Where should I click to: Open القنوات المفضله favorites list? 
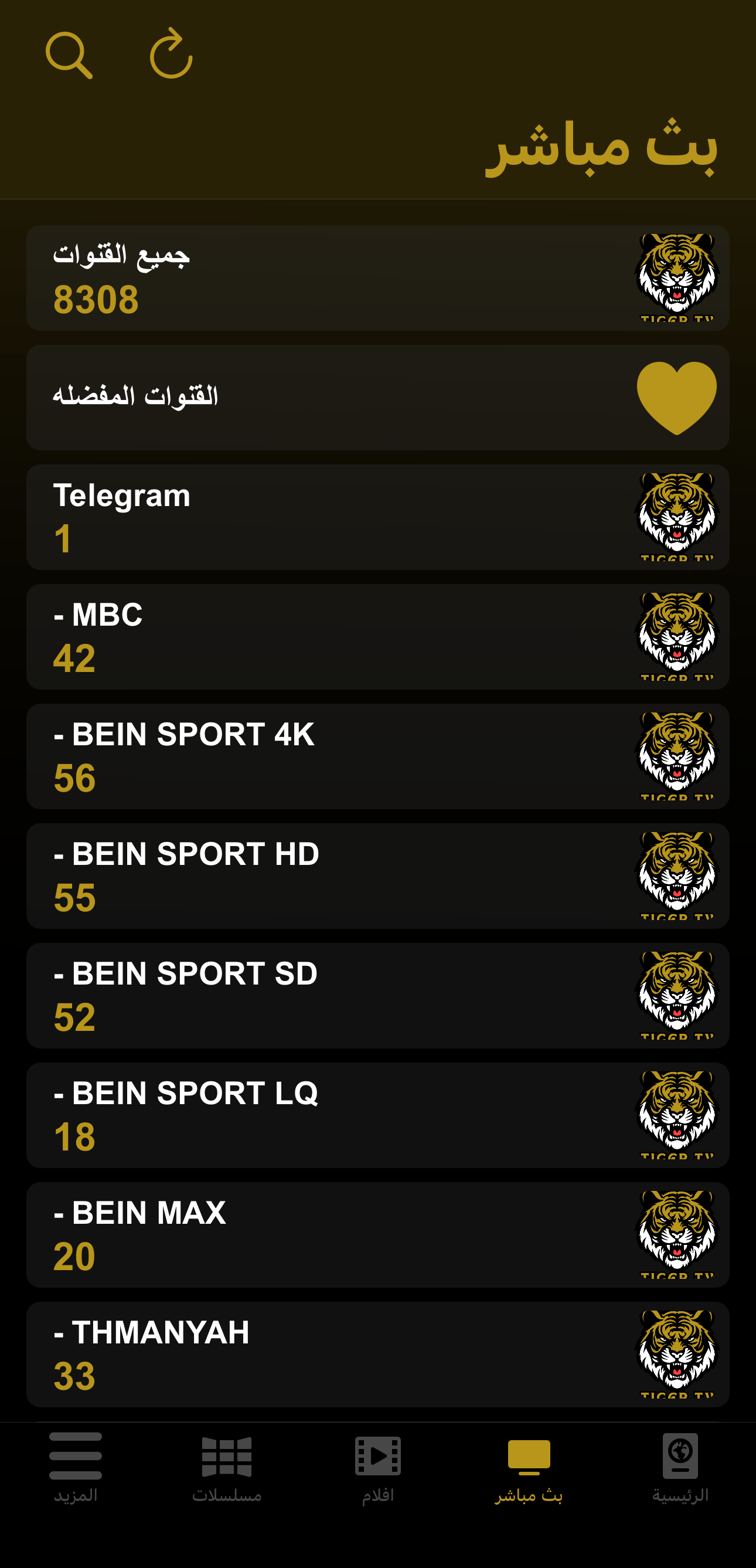(377, 398)
